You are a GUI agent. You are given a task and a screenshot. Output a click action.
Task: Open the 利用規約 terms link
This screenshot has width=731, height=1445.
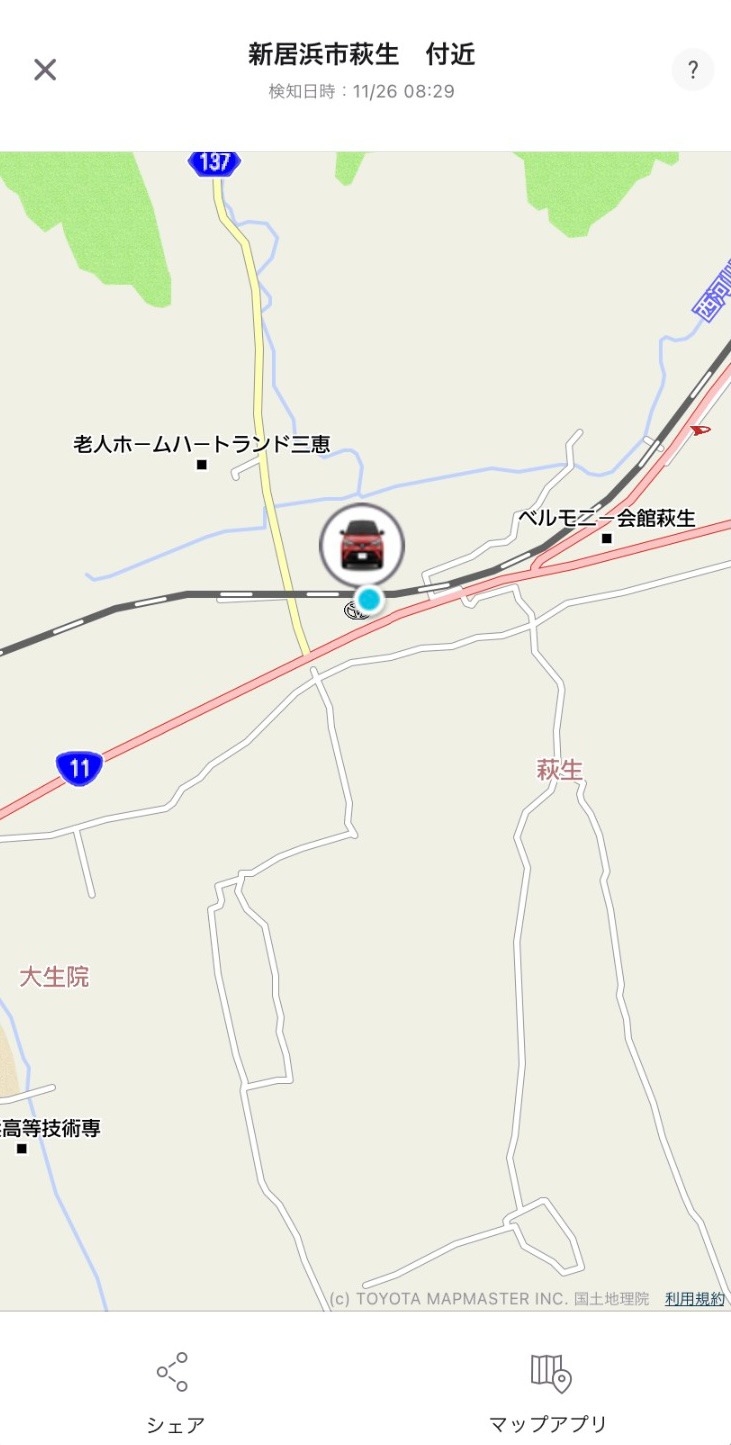(695, 1299)
